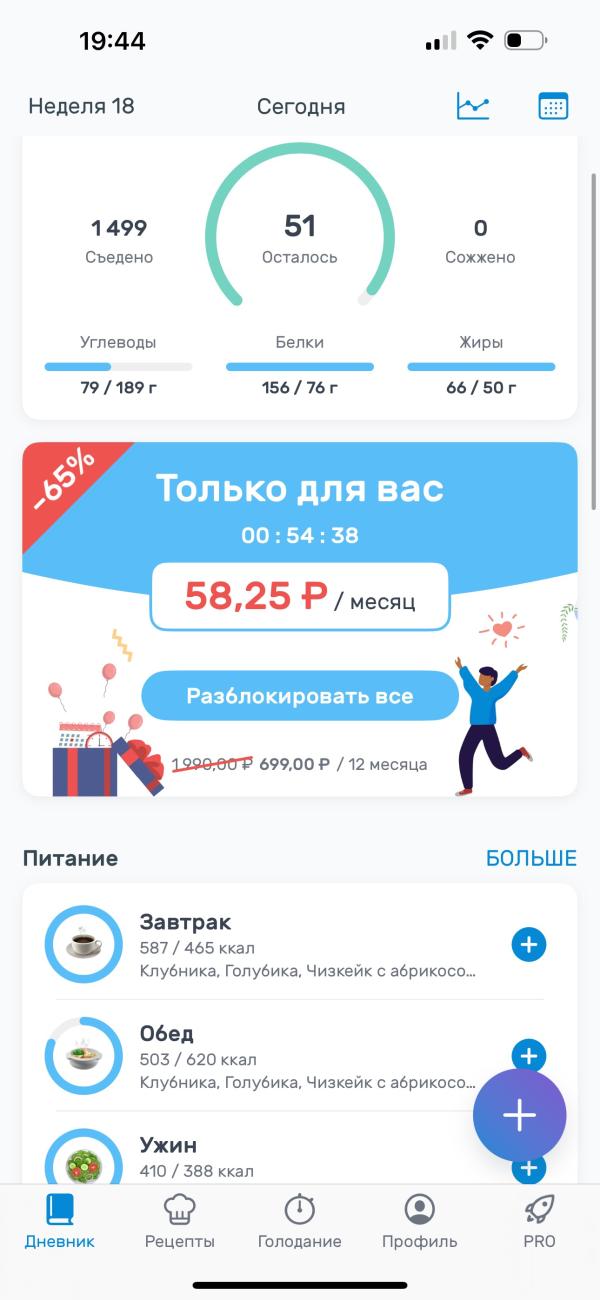Open the calendar icon

tap(553, 106)
